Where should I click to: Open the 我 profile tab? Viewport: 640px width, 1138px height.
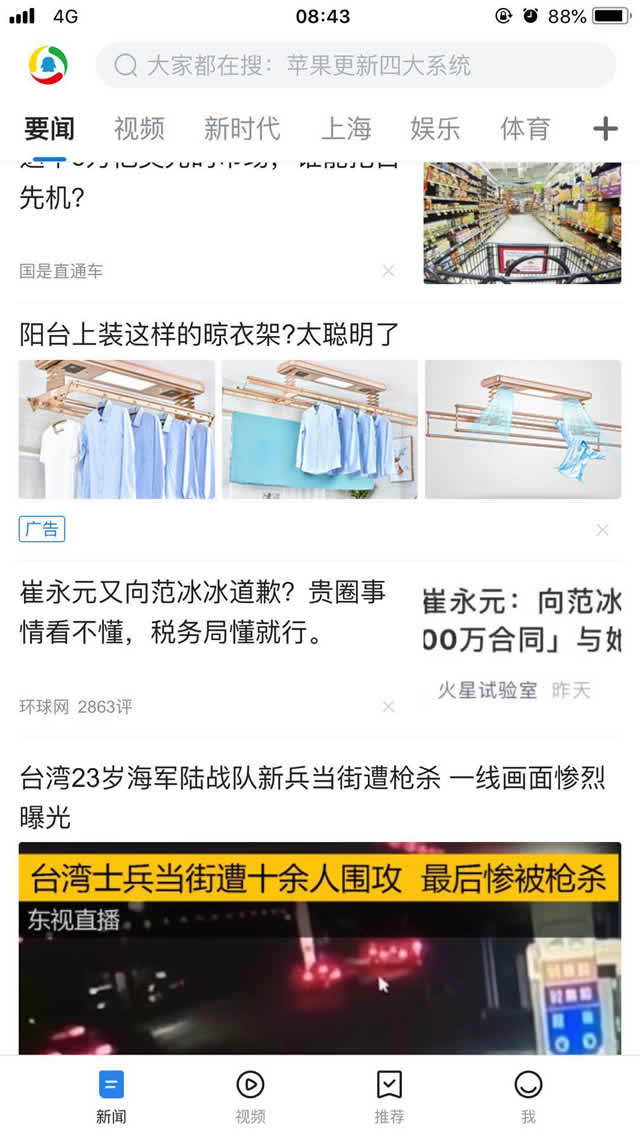[x=528, y=1095]
